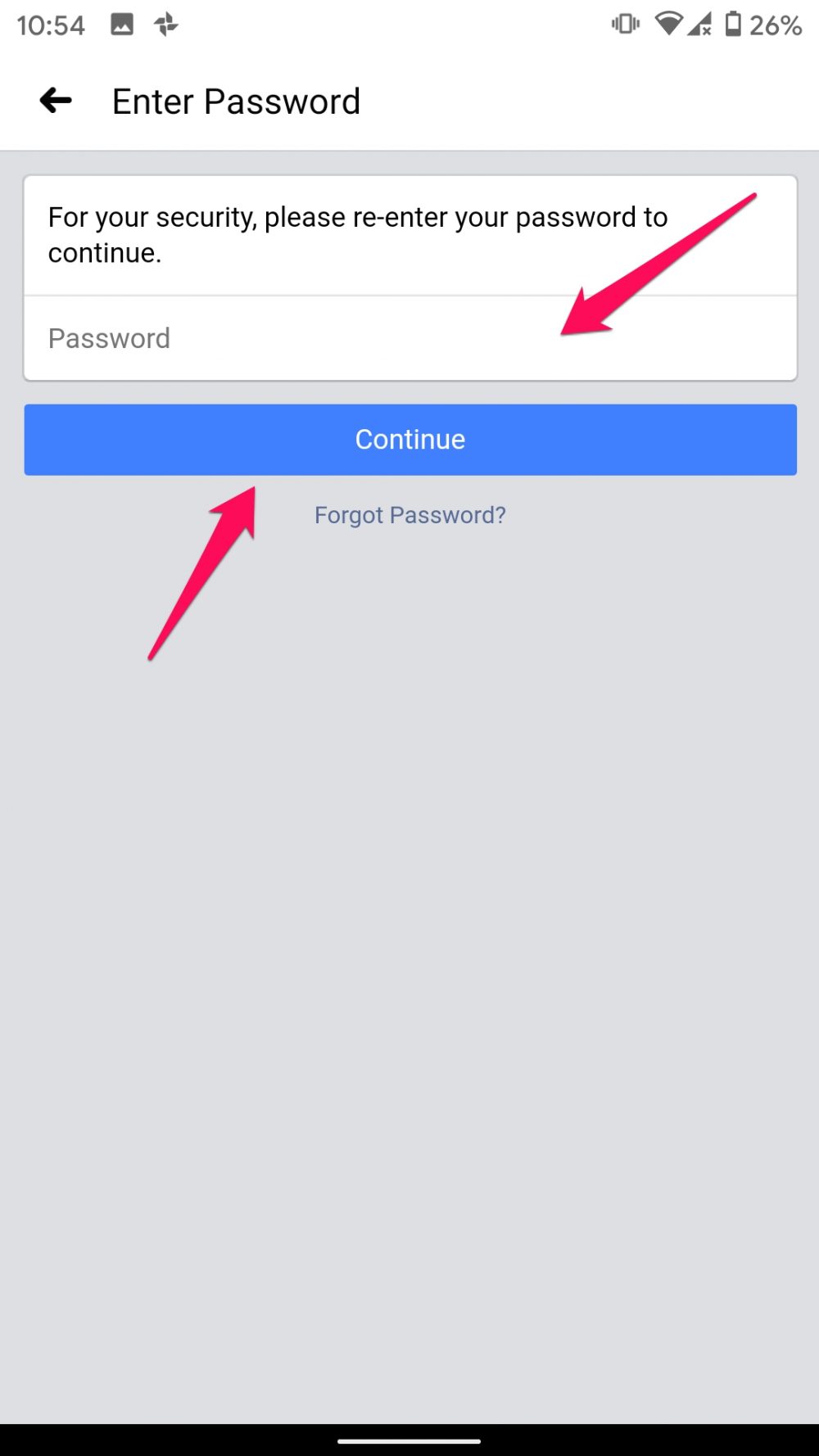Go back using the back arrow
Image resolution: width=819 pixels, height=1456 pixels.
click(56, 101)
